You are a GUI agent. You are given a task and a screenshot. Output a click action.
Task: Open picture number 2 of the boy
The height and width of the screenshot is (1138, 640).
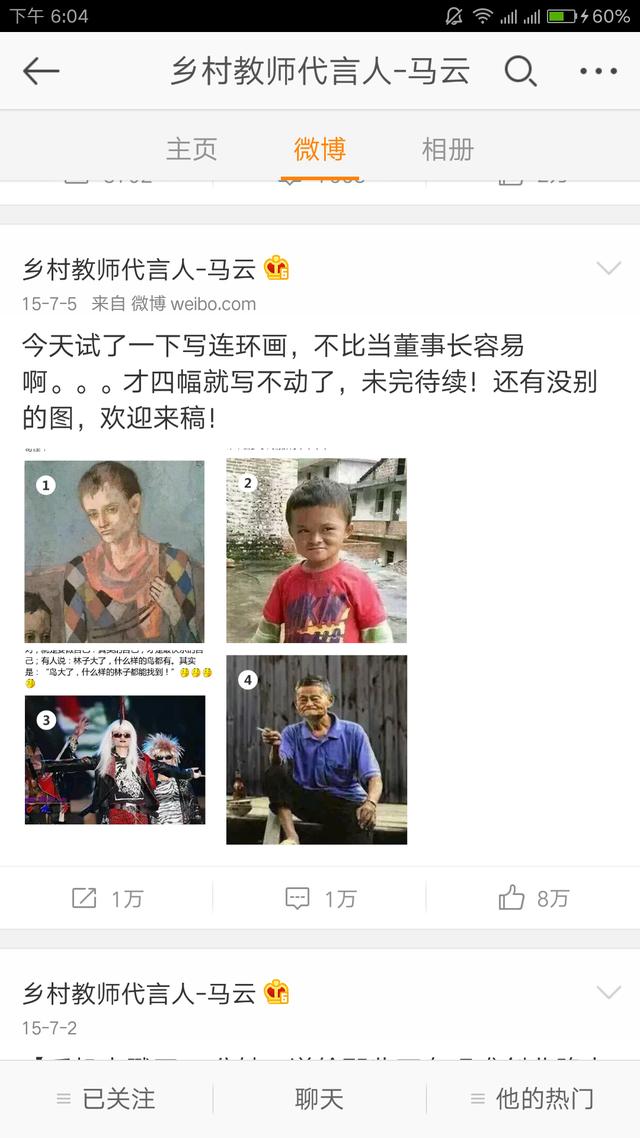click(x=316, y=550)
